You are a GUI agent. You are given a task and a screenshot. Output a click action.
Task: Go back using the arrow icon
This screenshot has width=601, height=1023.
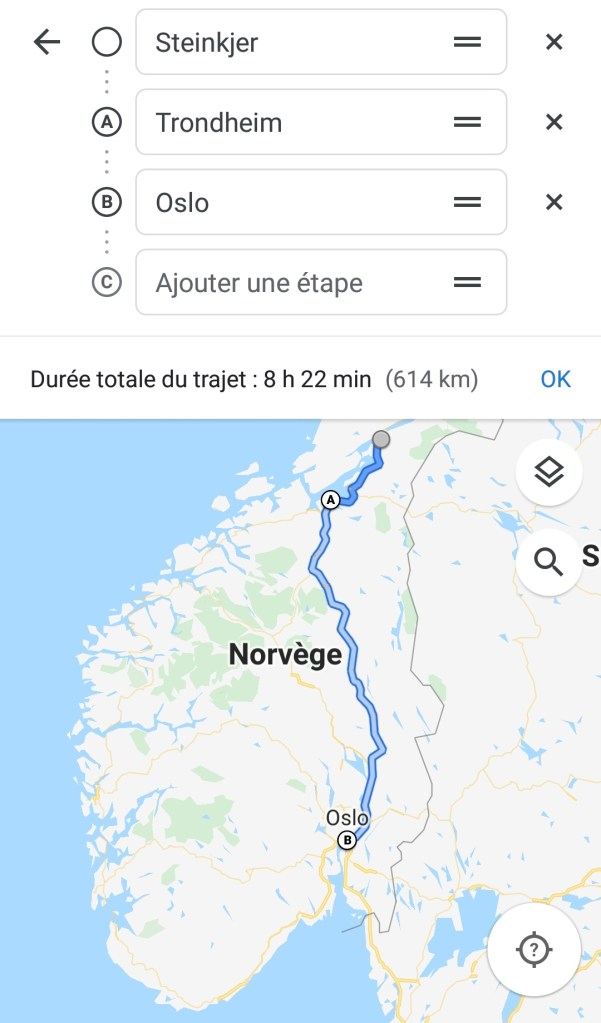point(47,42)
